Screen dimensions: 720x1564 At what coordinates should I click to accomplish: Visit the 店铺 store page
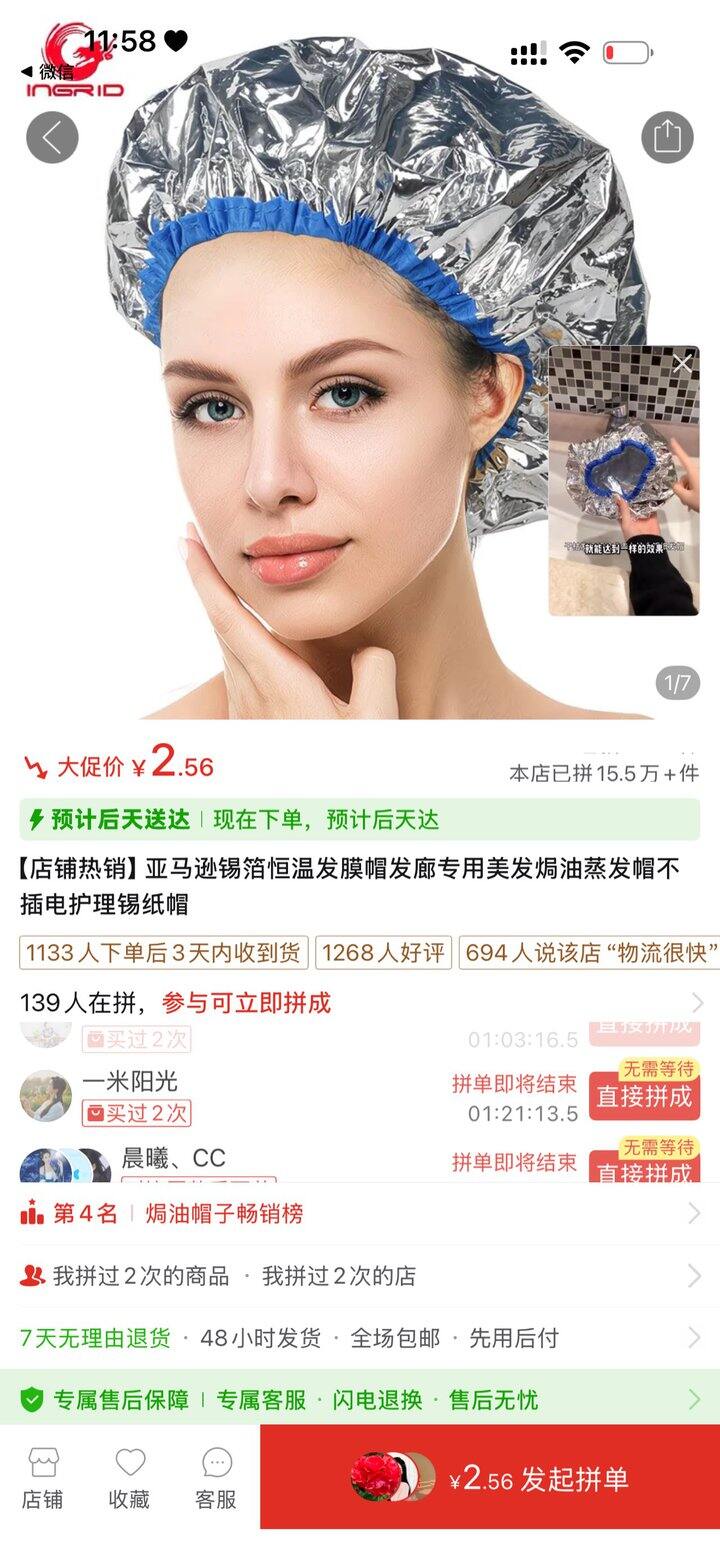point(43,1478)
